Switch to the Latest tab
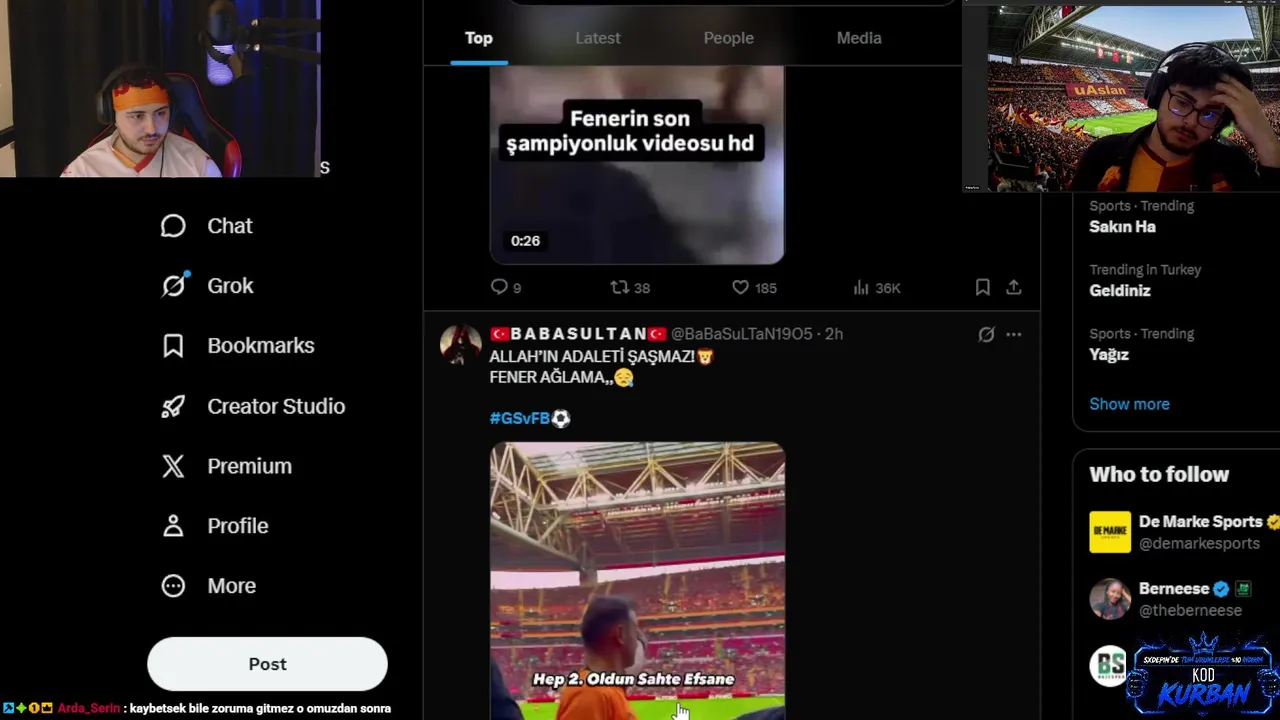Viewport: 1280px width, 720px height. [x=598, y=38]
